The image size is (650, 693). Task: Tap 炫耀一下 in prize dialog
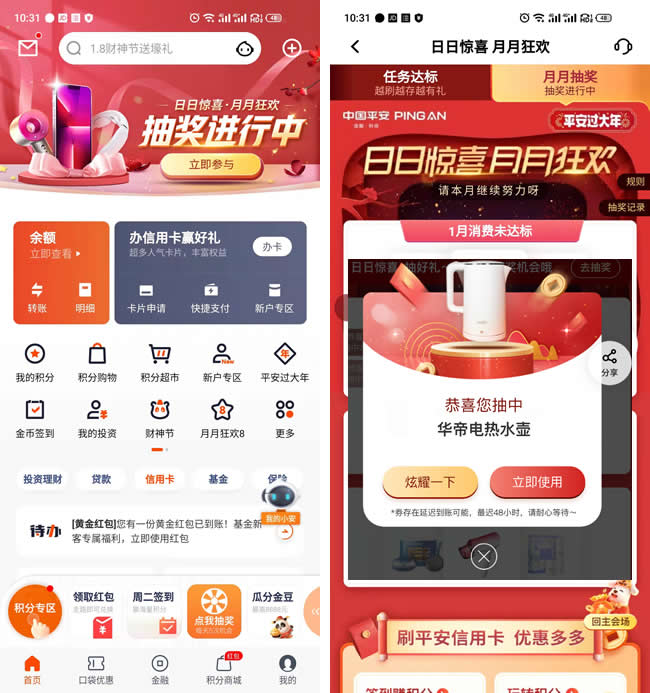(430, 482)
